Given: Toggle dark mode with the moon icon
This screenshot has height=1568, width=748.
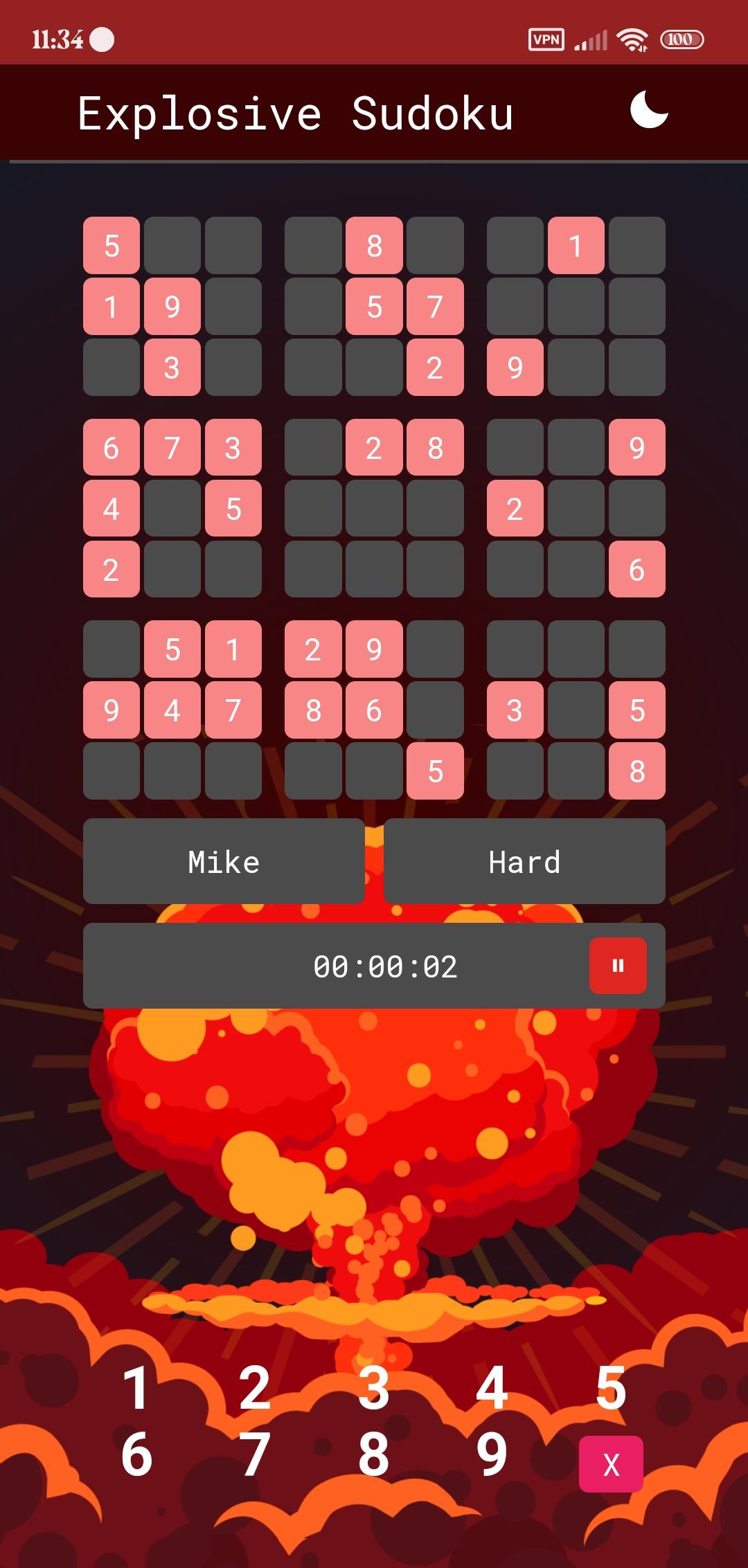Looking at the screenshot, I should tap(649, 111).
